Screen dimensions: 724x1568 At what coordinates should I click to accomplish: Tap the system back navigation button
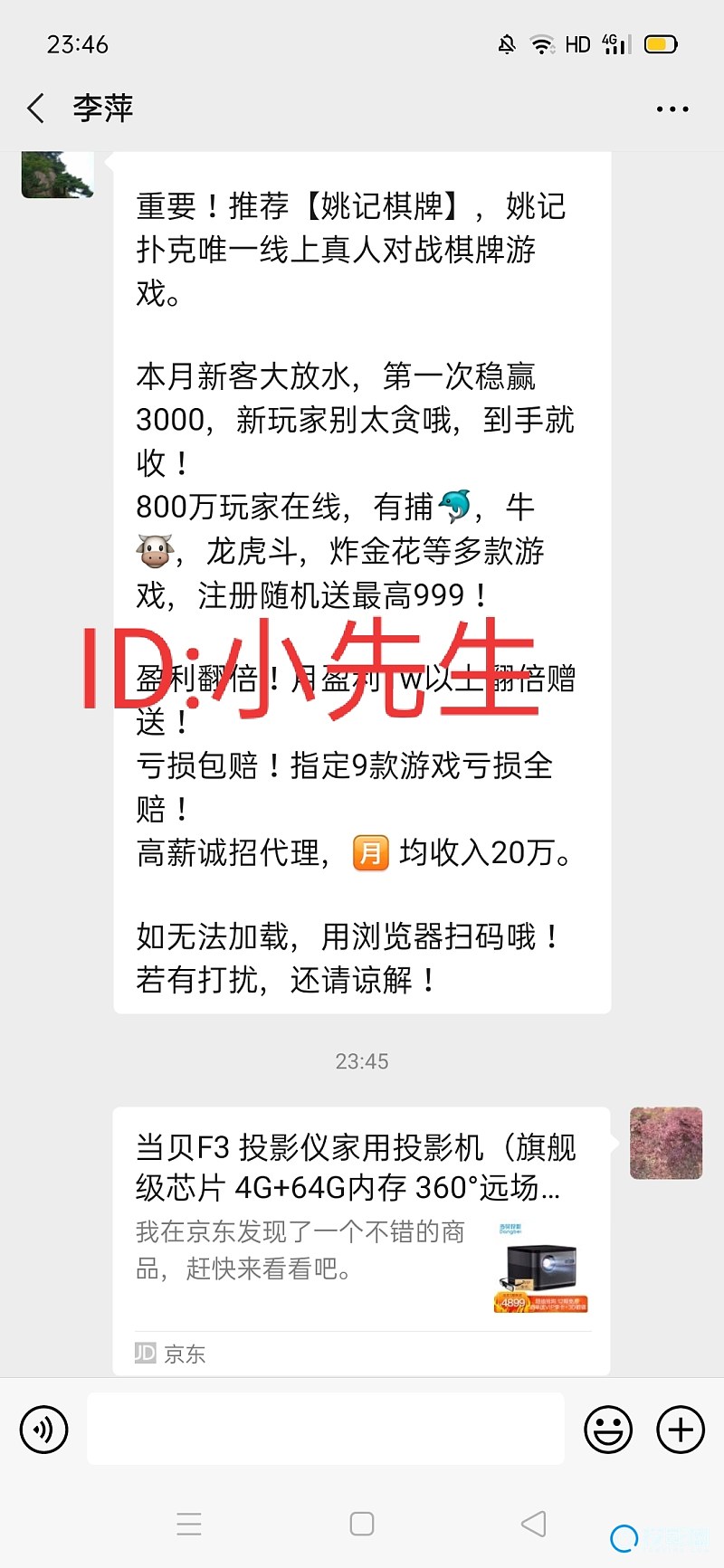tap(534, 1524)
